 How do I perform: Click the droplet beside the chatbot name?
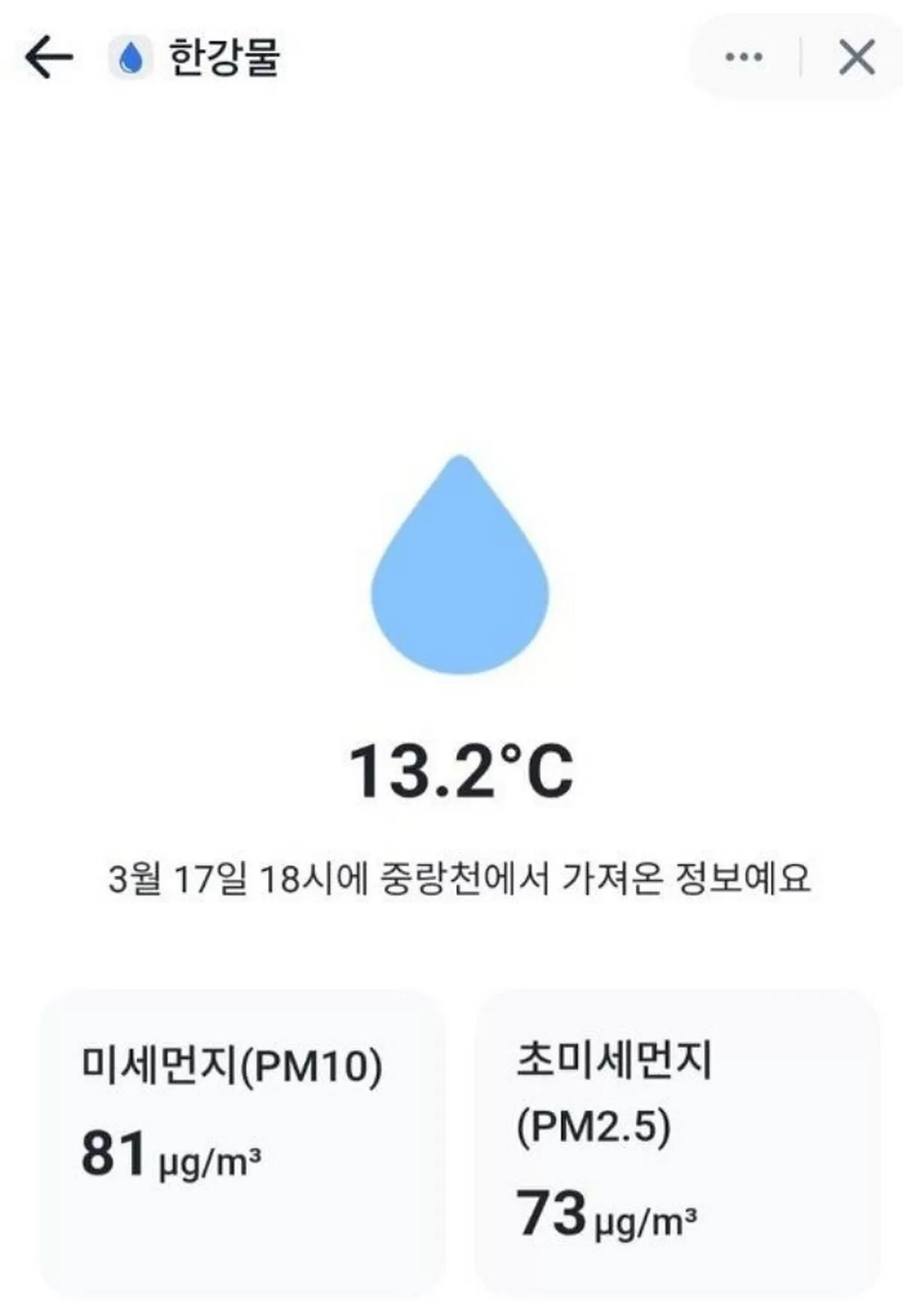click(129, 56)
